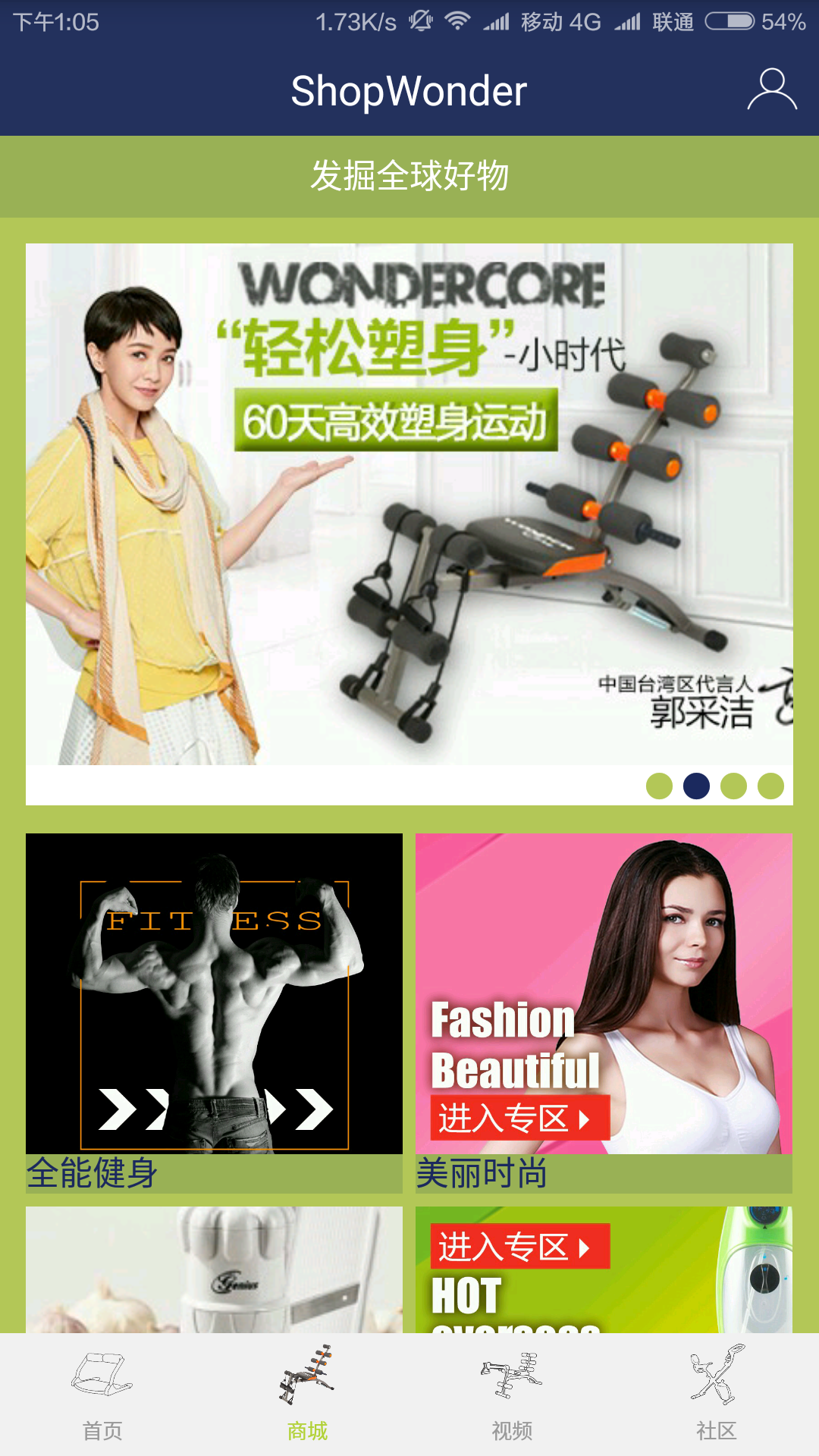Viewport: 819px width, 1456px height.
Task: Open the user profile icon
Action: (x=772, y=90)
